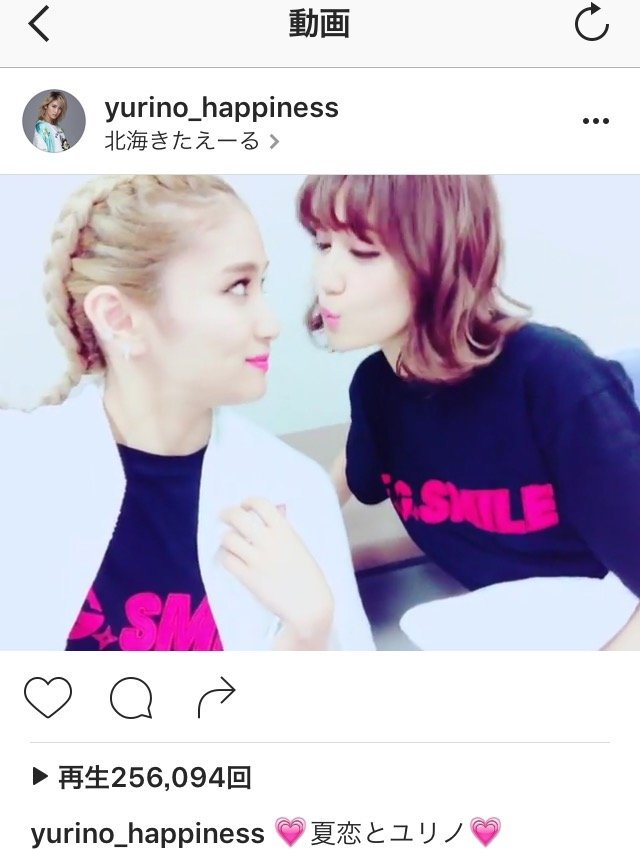
Task: Like this post with the heart icon
Action: (x=48, y=698)
